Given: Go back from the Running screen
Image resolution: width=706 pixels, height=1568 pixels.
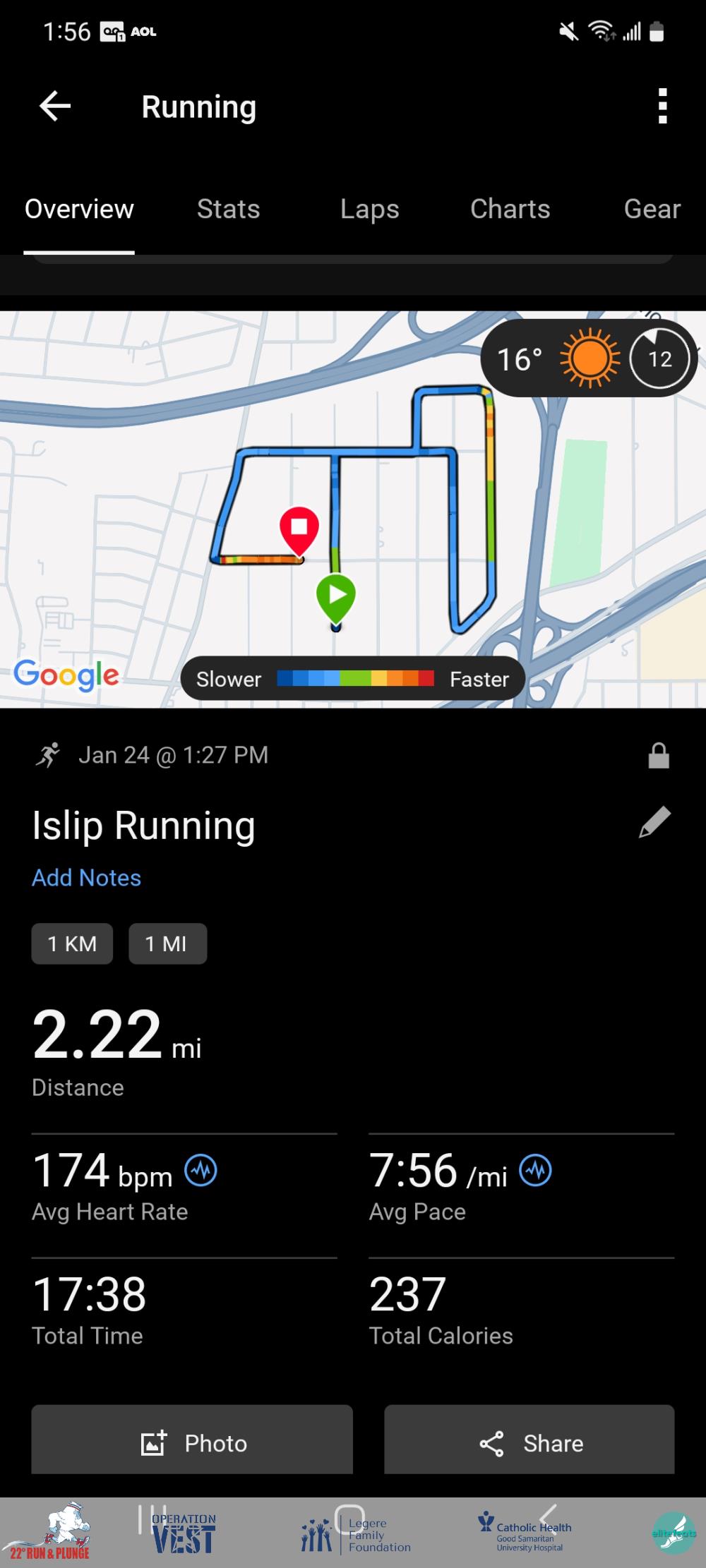Looking at the screenshot, I should coord(55,107).
